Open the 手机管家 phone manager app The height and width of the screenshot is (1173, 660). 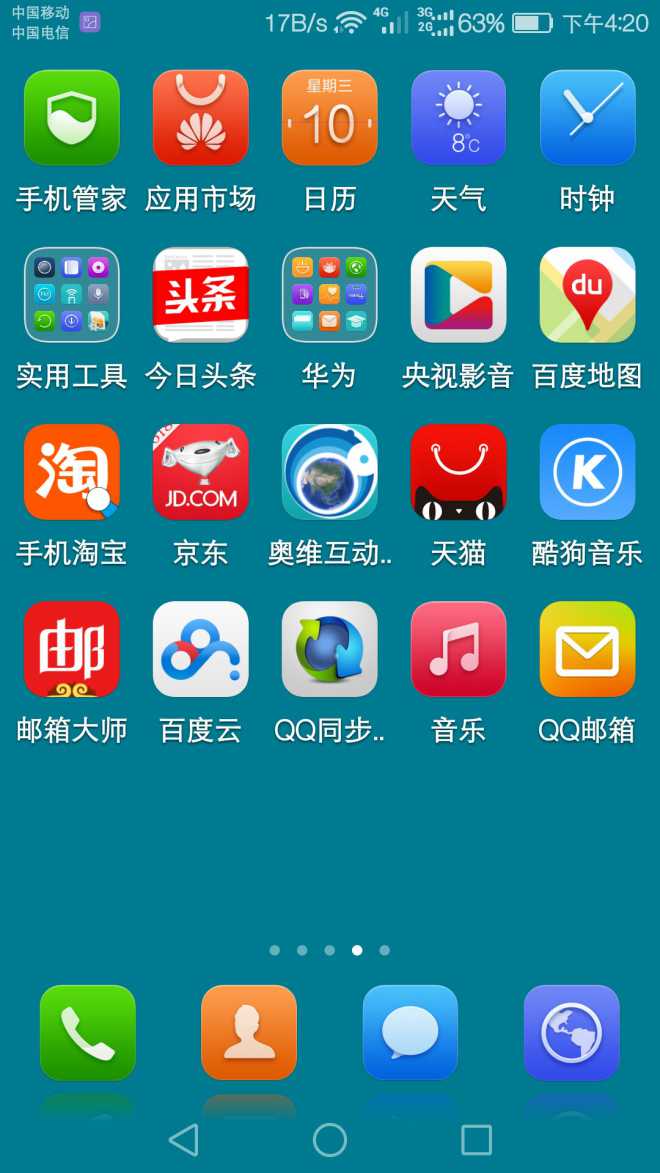point(72,118)
